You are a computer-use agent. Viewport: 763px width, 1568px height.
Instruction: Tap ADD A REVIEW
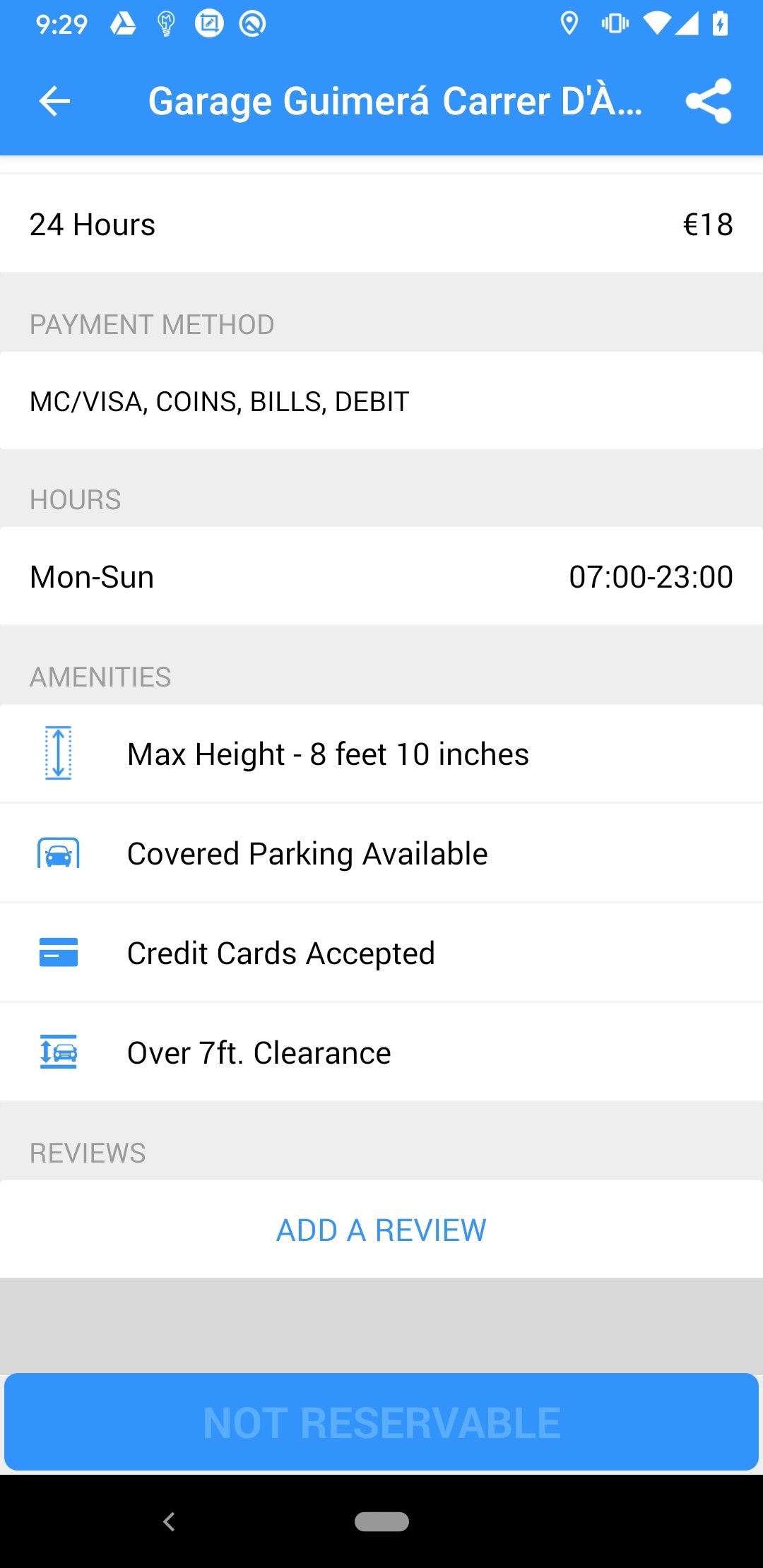[x=381, y=1230]
